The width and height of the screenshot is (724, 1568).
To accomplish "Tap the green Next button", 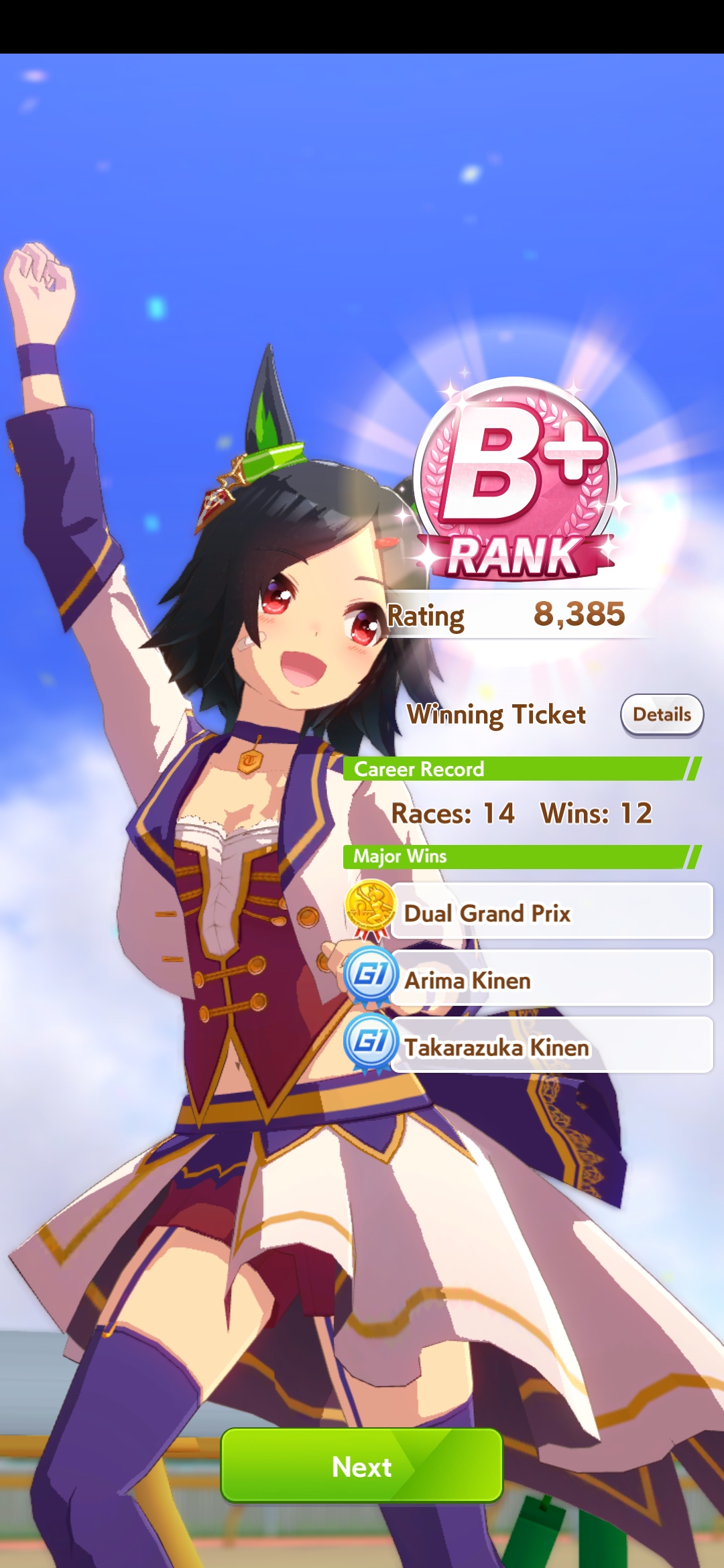I will [362, 1466].
